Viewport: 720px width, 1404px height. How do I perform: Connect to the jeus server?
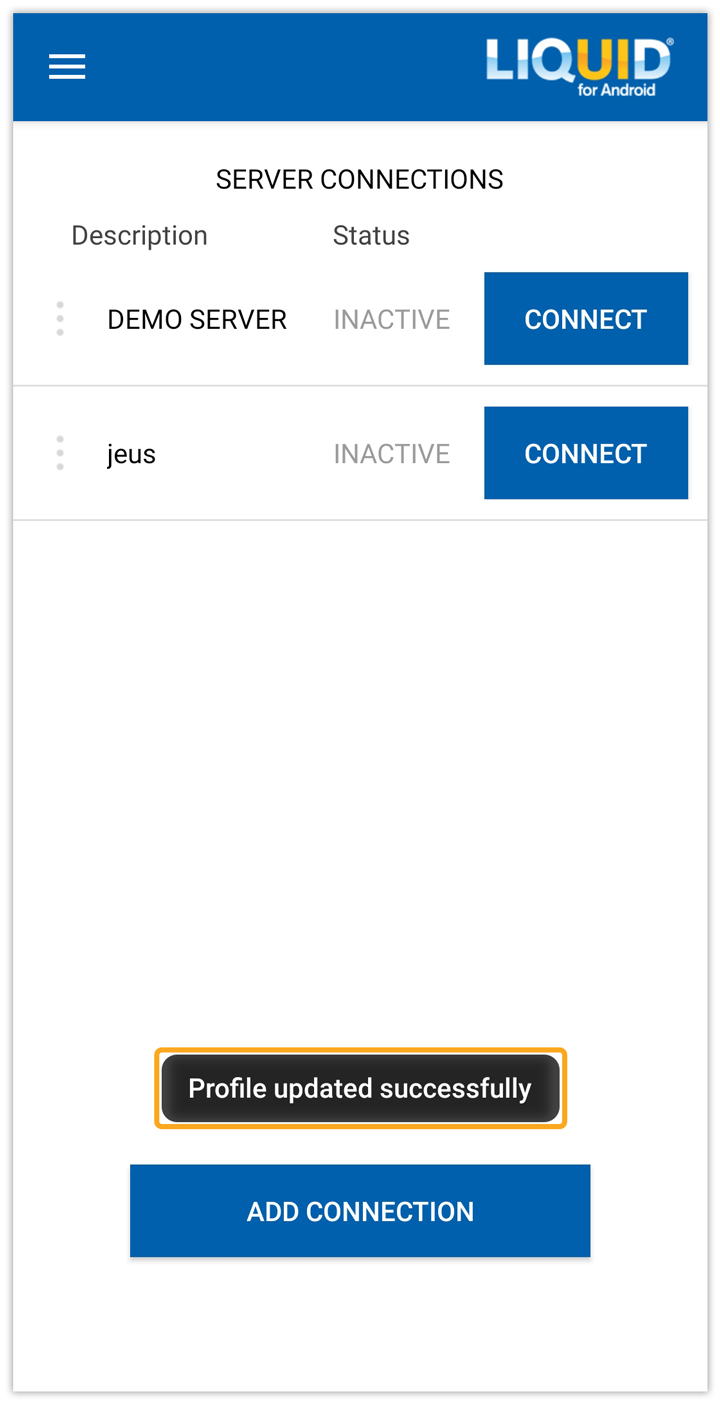coord(586,453)
